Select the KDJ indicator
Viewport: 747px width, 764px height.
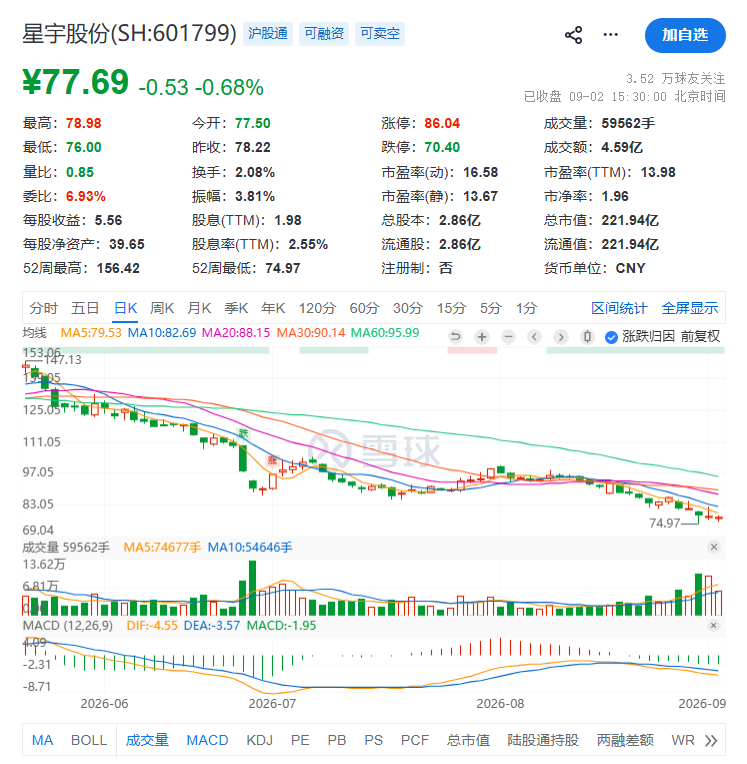click(x=259, y=740)
